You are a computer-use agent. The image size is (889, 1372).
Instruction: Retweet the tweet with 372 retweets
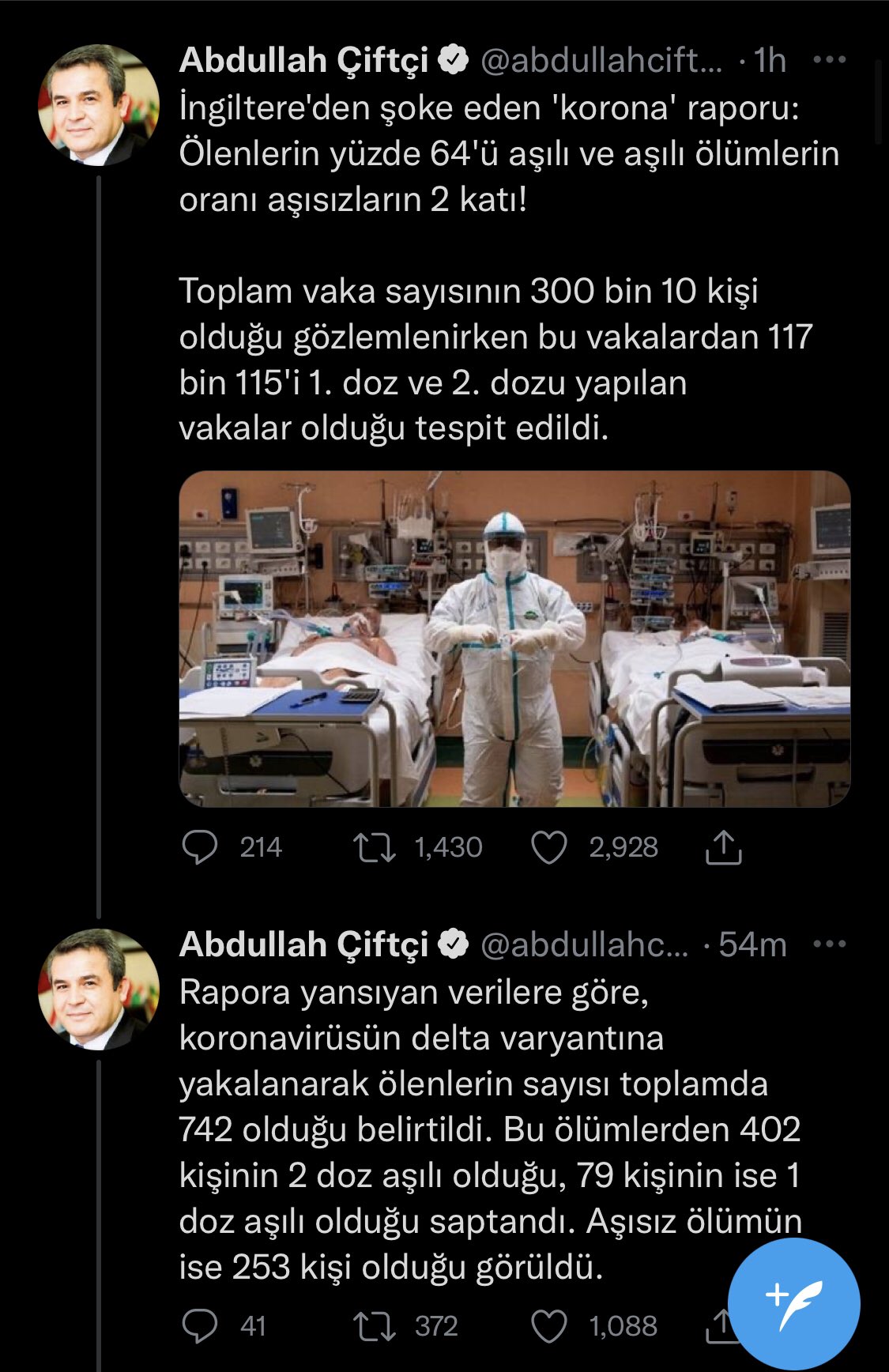375,1325
